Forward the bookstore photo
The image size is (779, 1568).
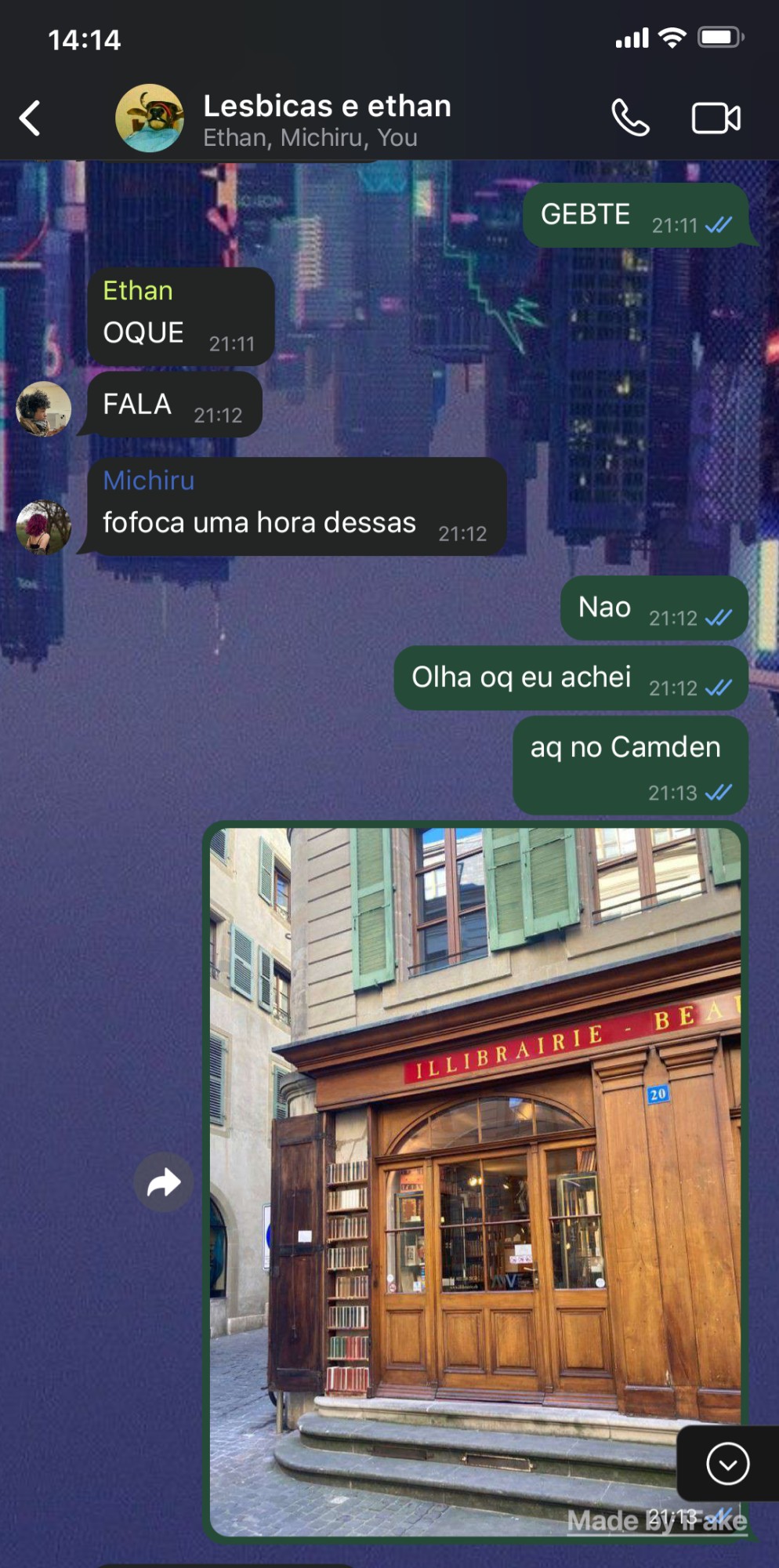coord(163,1181)
